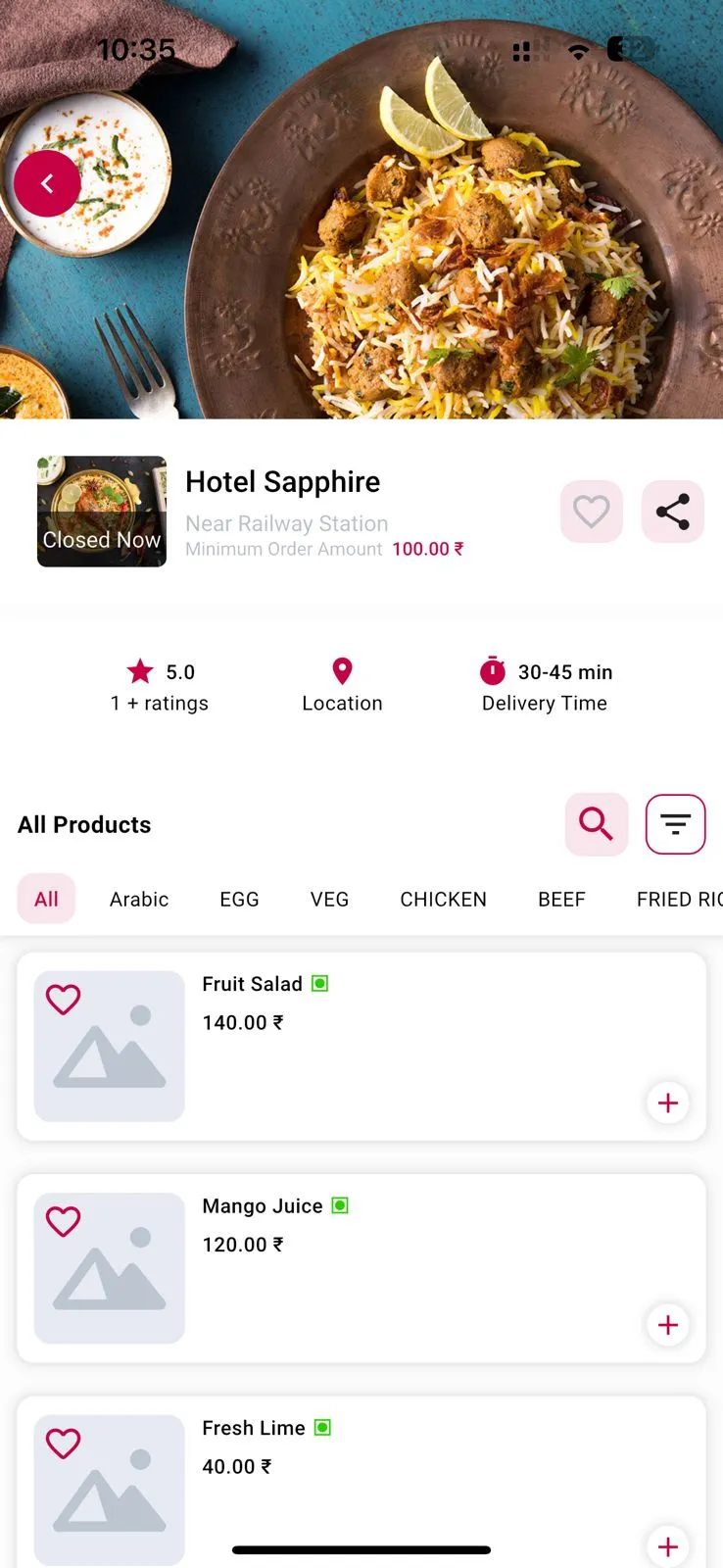
Task: Open the EGG category filter
Action: tap(239, 899)
